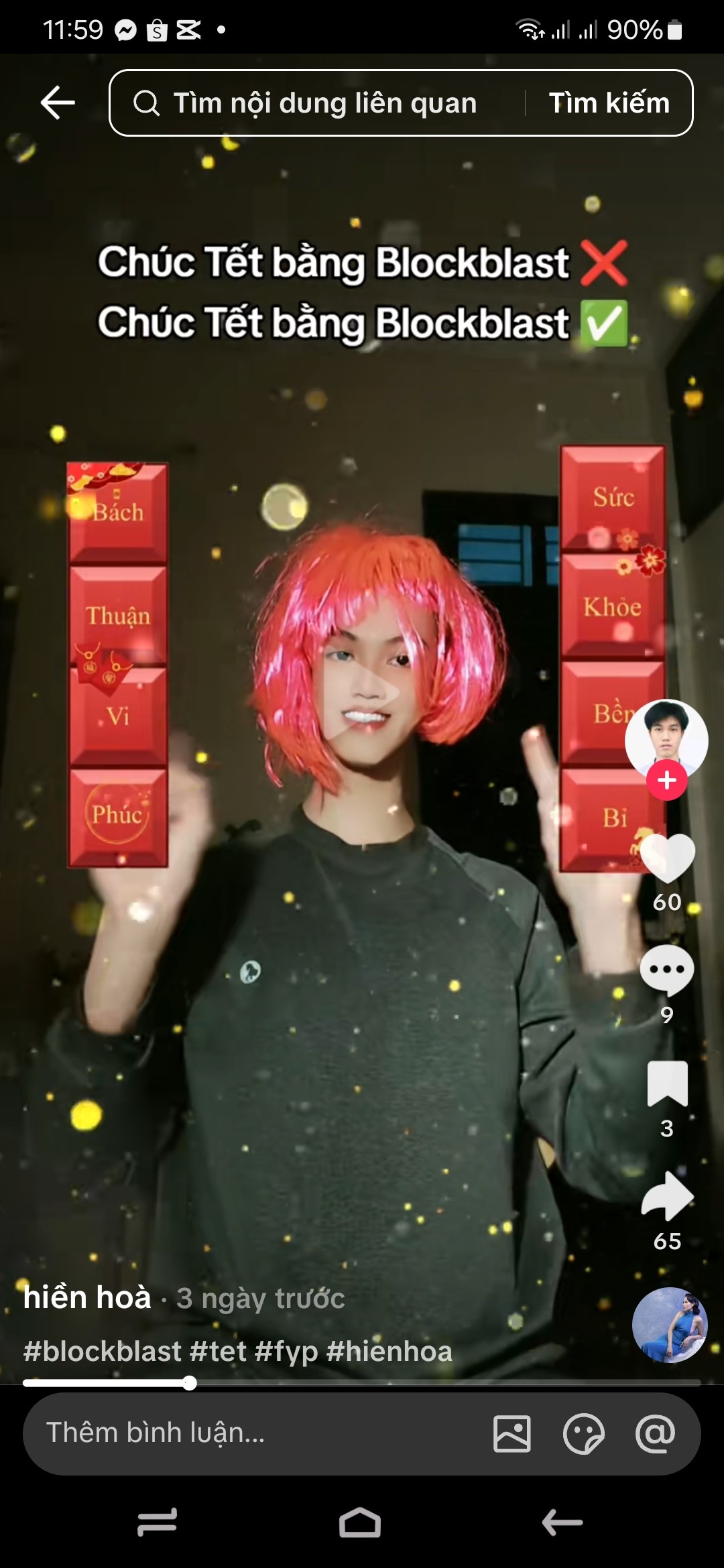This screenshot has height=1568, width=724.
Task: Open the emoji sticker picker
Action: tap(583, 1434)
